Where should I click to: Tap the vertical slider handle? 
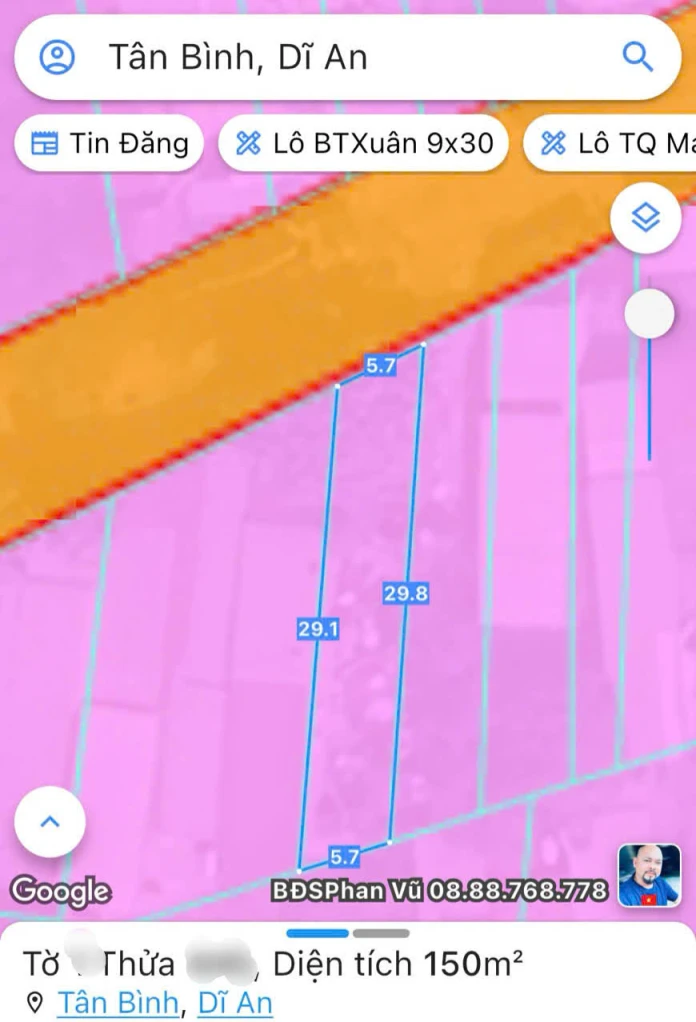(649, 315)
